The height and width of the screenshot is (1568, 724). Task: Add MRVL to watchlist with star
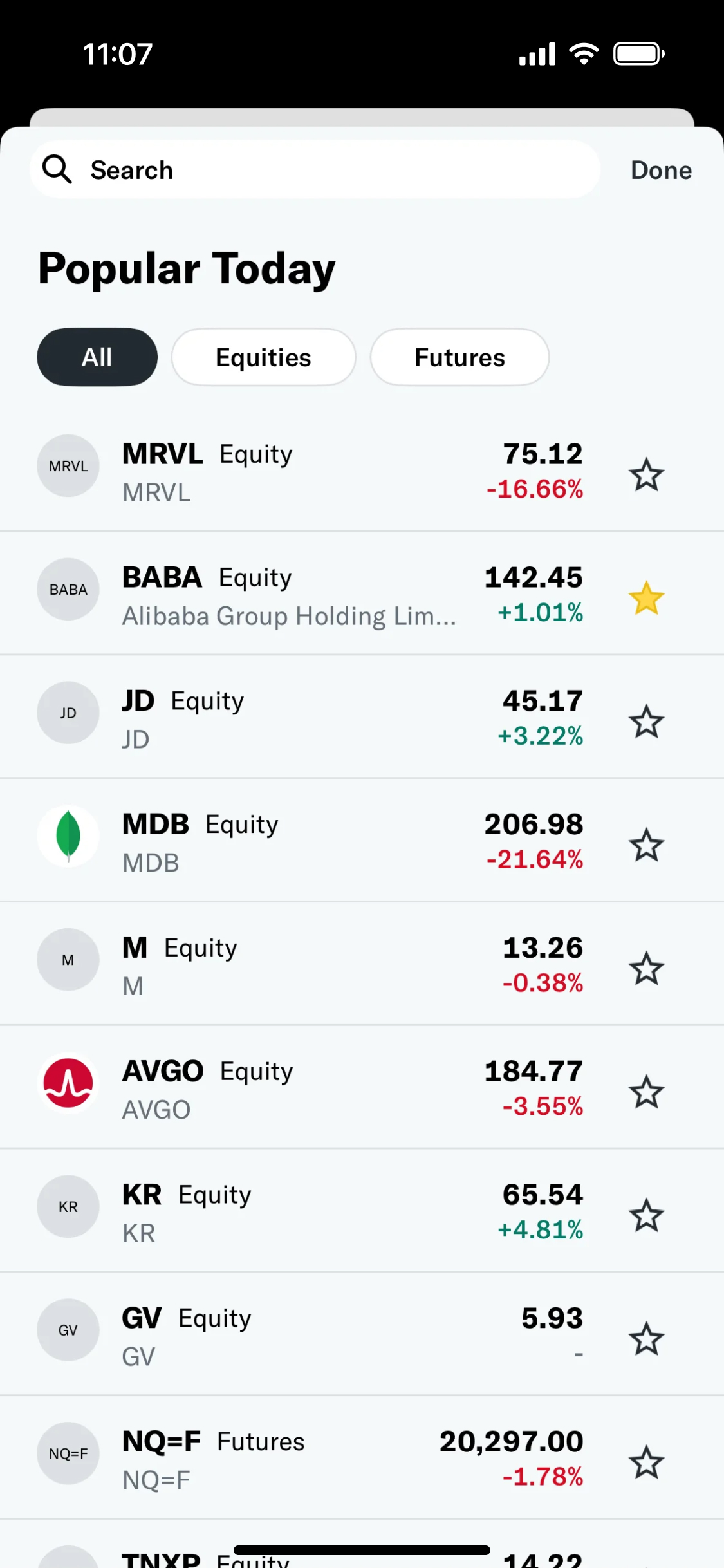646,474
